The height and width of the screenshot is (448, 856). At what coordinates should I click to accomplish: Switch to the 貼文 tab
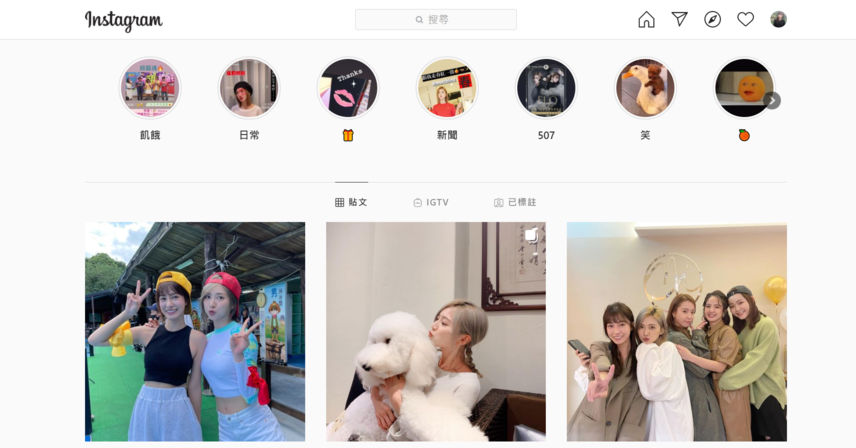[x=351, y=202]
